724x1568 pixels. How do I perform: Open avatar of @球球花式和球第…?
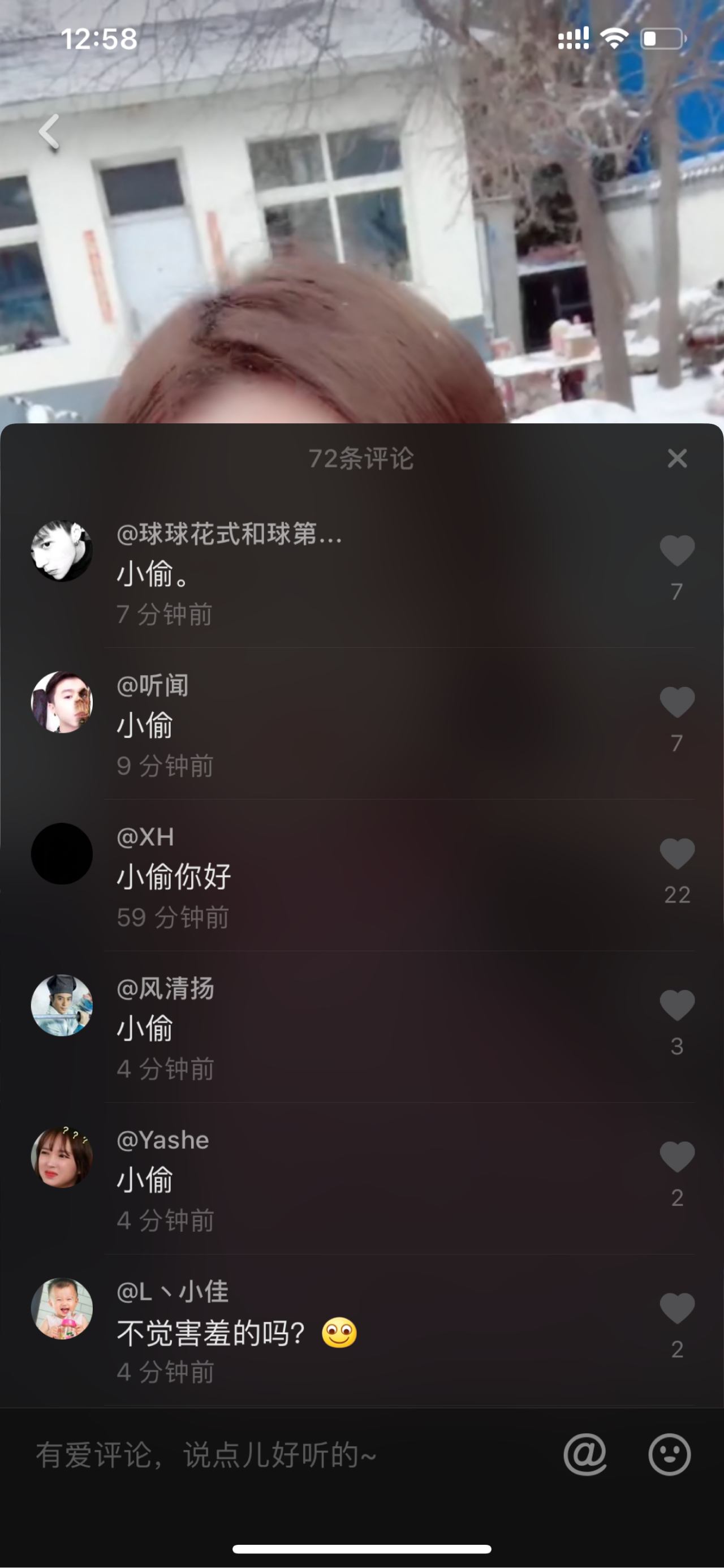[x=62, y=550]
